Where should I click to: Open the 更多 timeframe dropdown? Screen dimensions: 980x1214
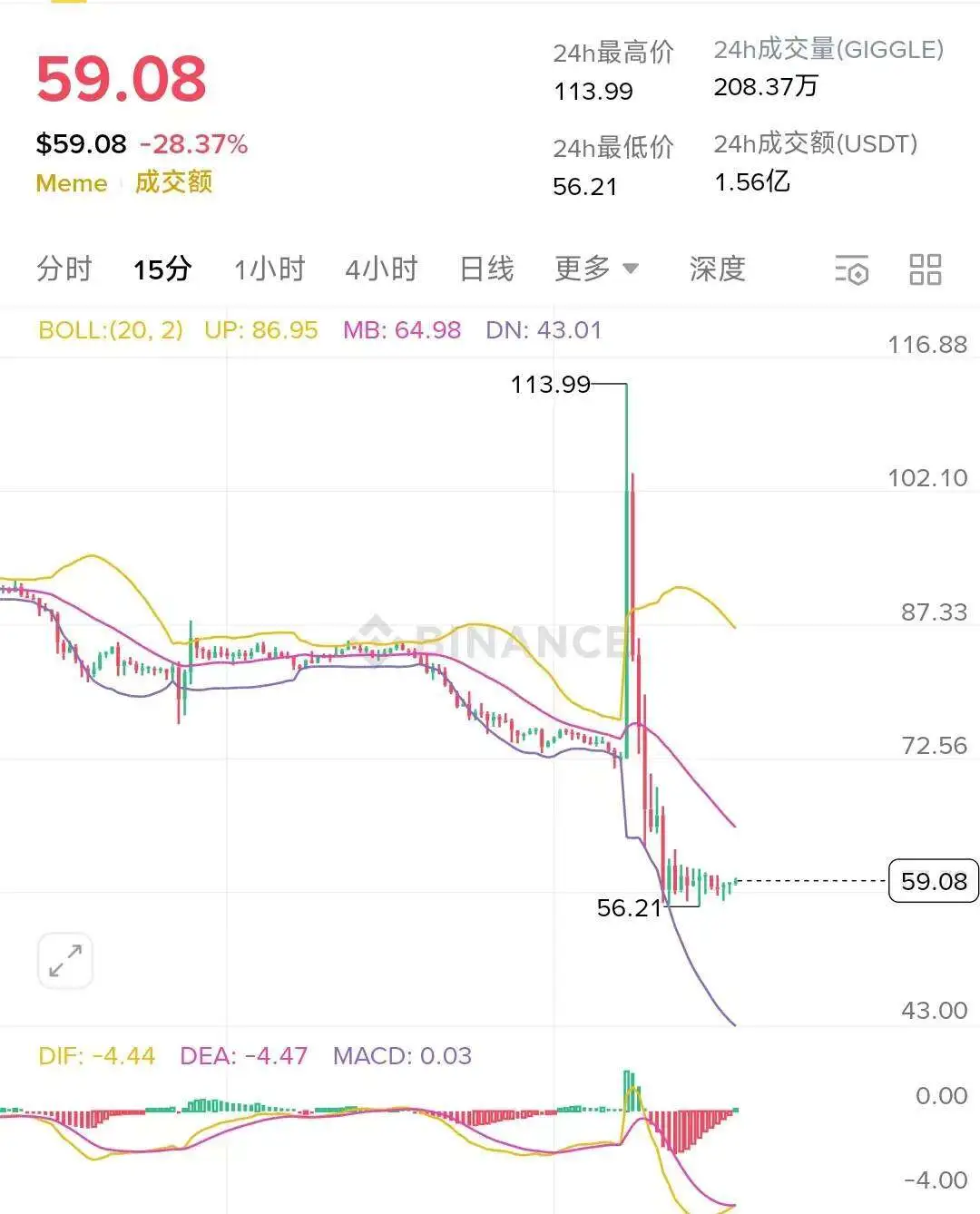pyautogui.click(x=582, y=269)
